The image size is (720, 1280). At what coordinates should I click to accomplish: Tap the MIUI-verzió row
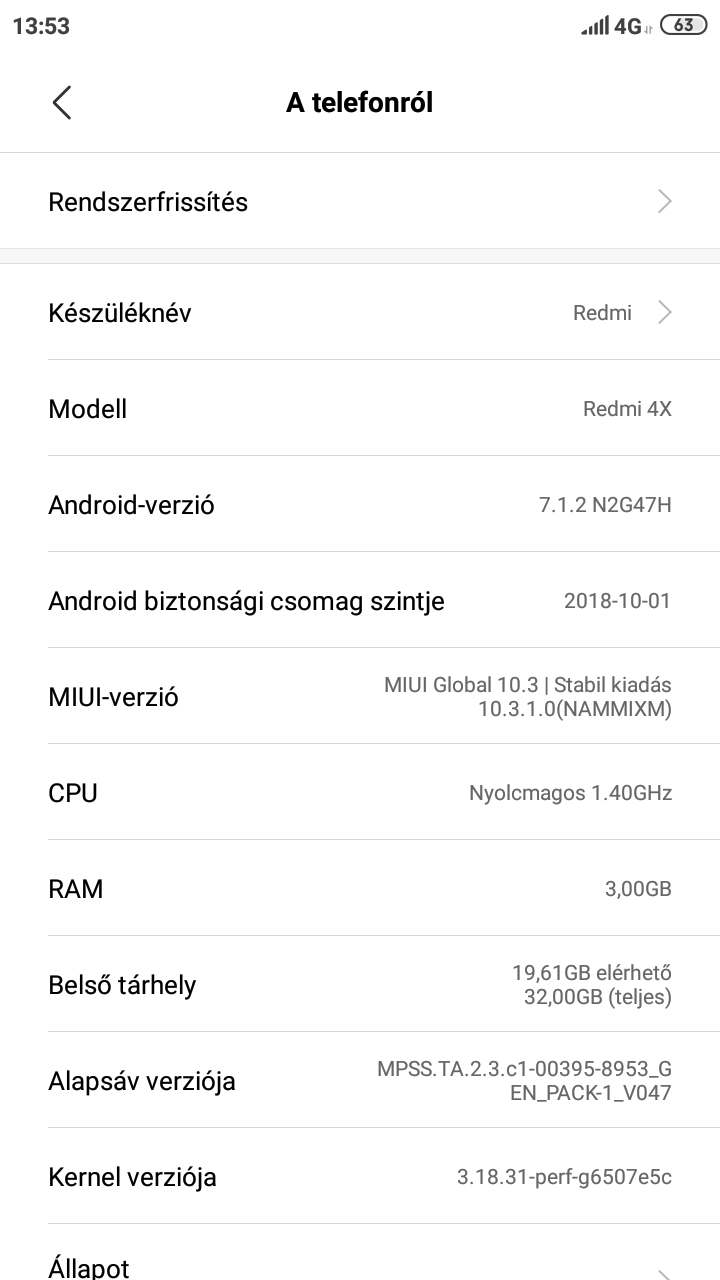click(360, 696)
